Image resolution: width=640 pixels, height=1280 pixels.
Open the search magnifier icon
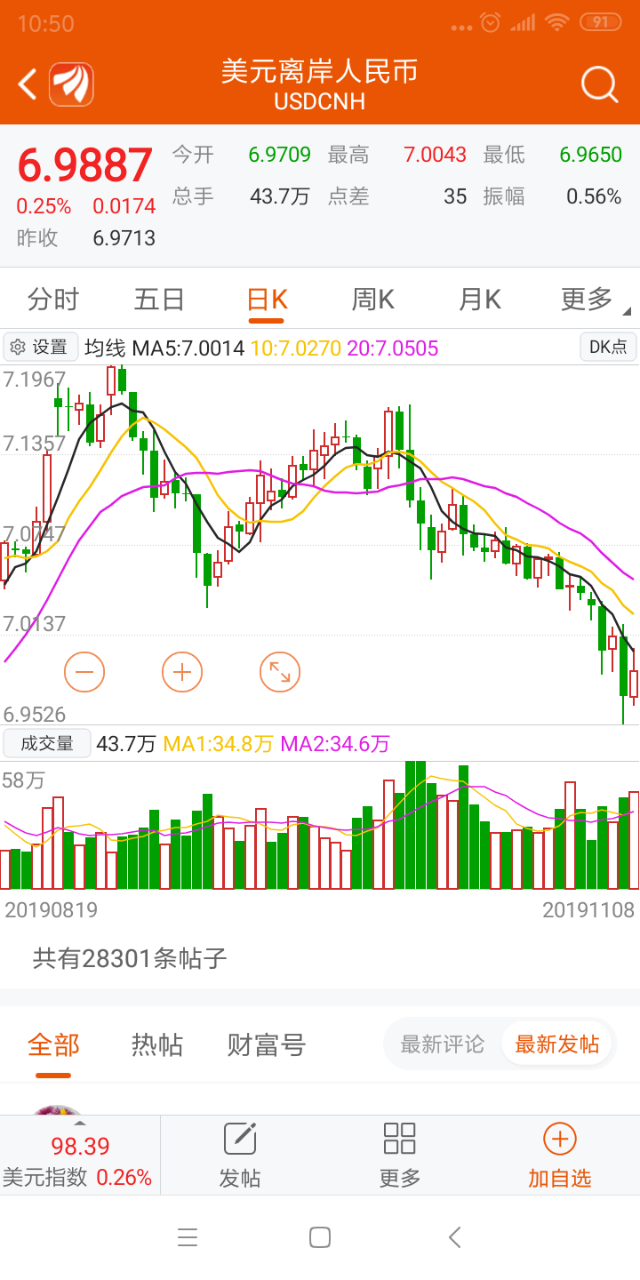click(599, 85)
